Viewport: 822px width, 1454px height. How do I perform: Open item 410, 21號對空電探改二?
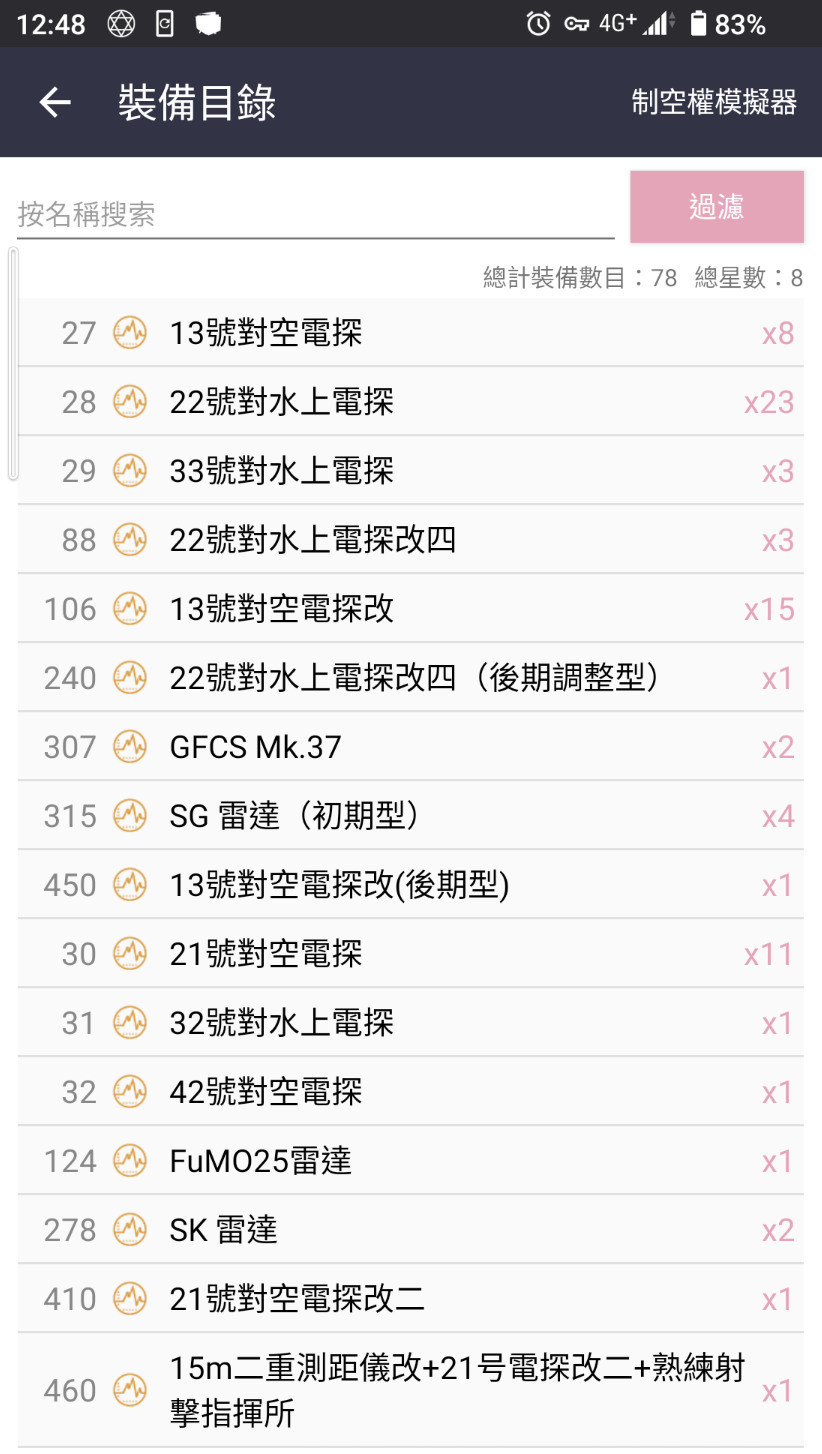pyautogui.click(x=410, y=1299)
